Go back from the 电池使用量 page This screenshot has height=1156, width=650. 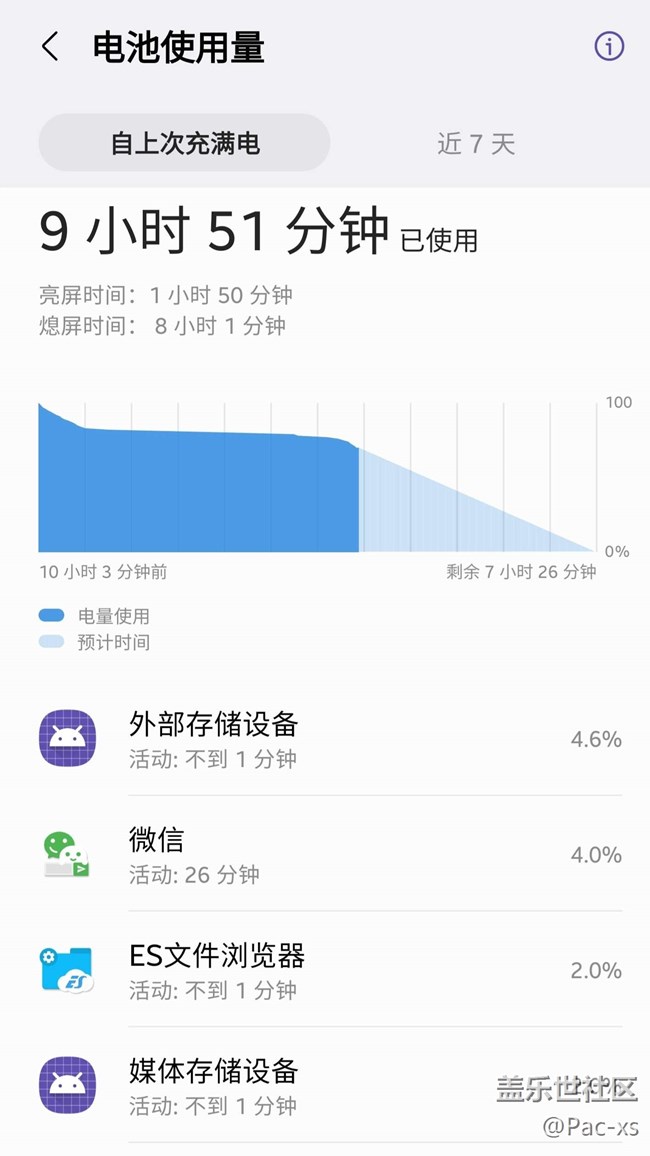(x=50, y=46)
